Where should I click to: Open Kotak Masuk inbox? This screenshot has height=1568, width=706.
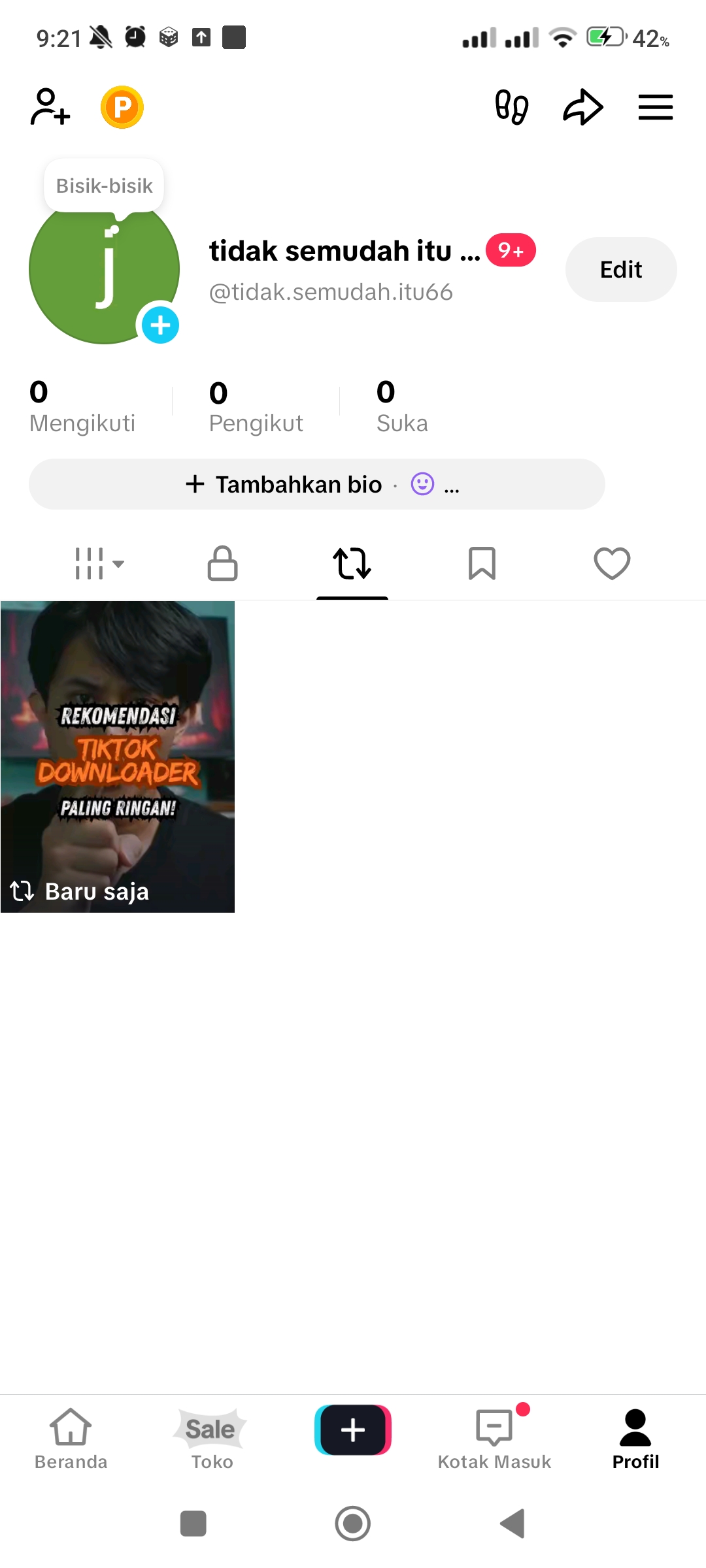pos(494,1439)
